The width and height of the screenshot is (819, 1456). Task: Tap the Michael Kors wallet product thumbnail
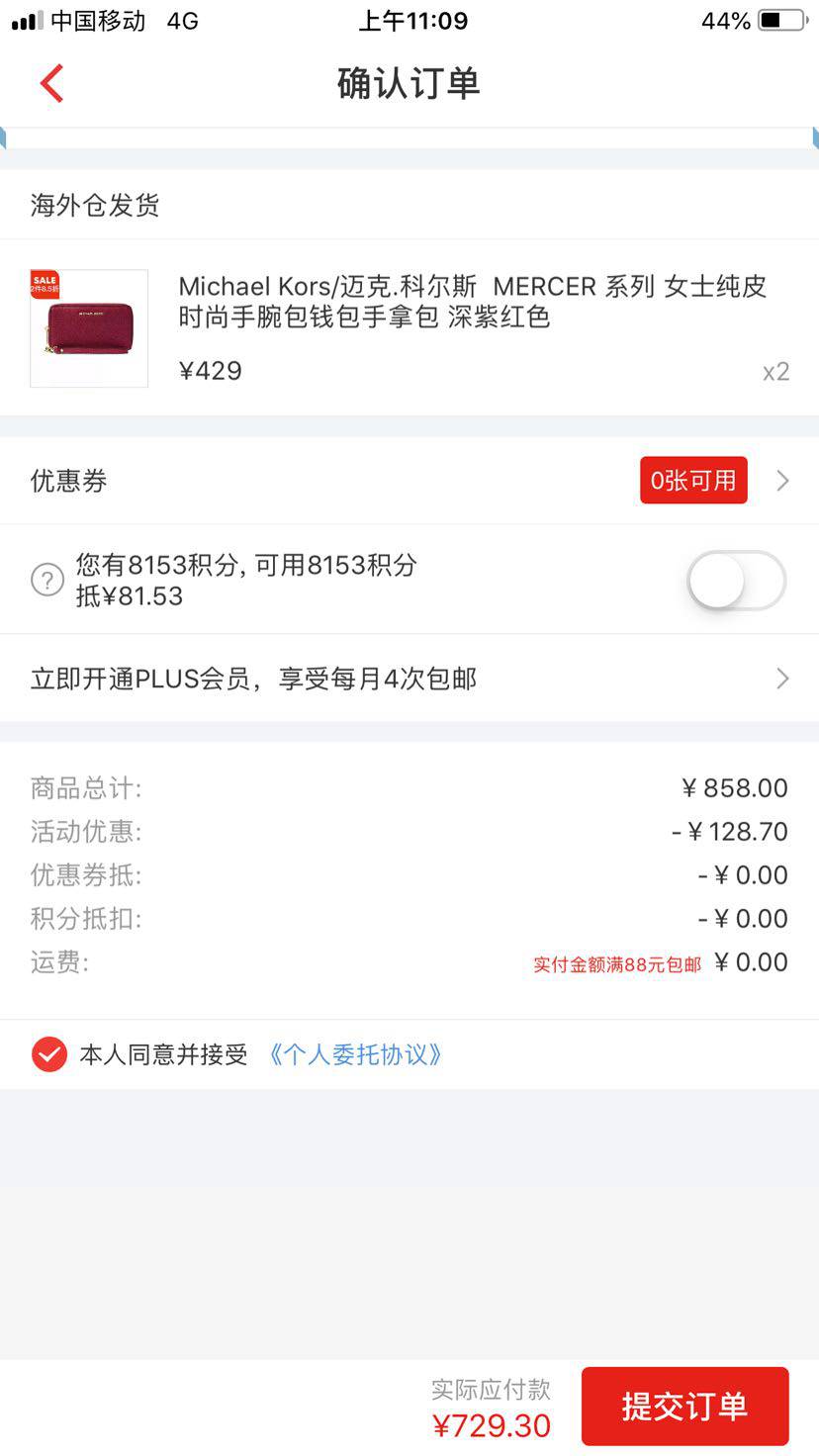[x=88, y=327]
